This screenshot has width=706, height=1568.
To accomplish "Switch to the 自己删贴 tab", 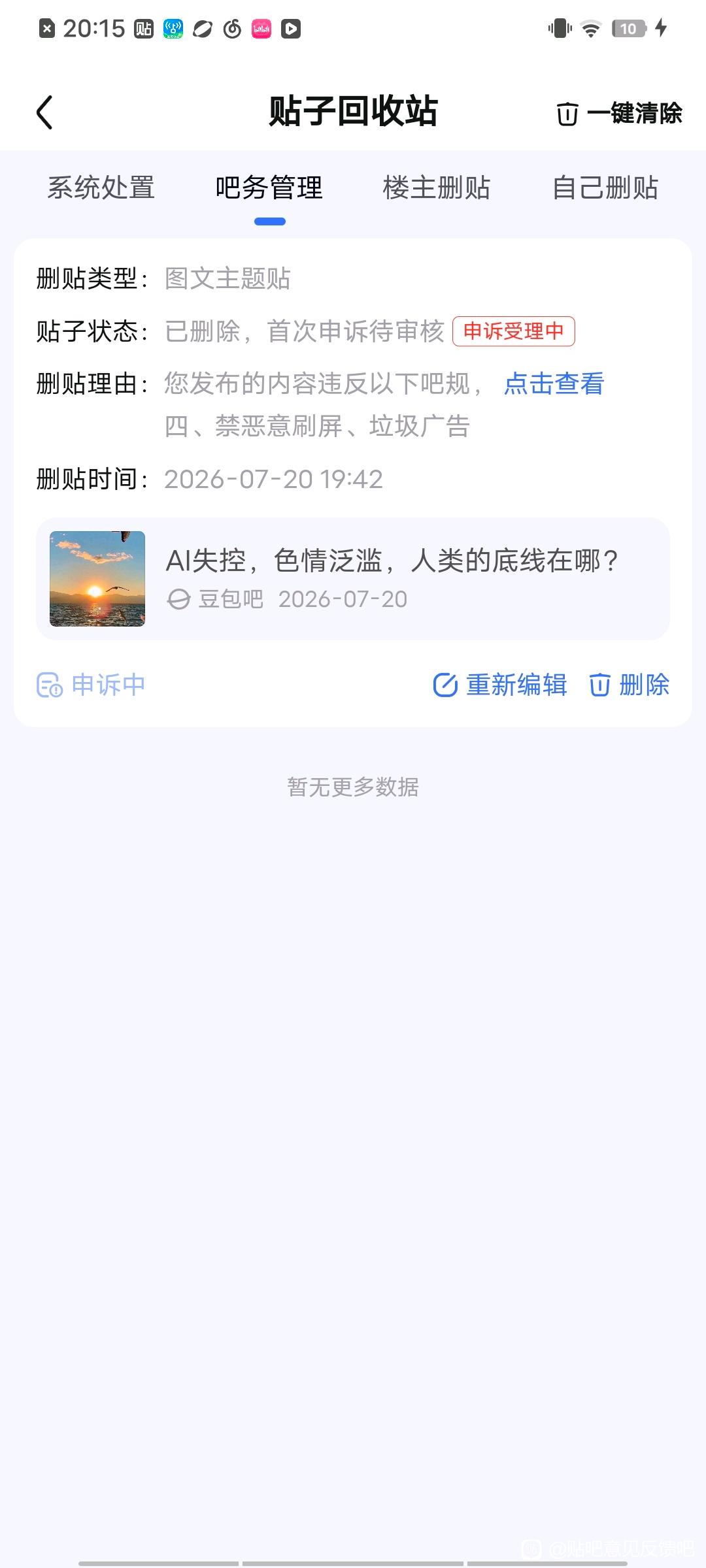I will click(605, 188).
